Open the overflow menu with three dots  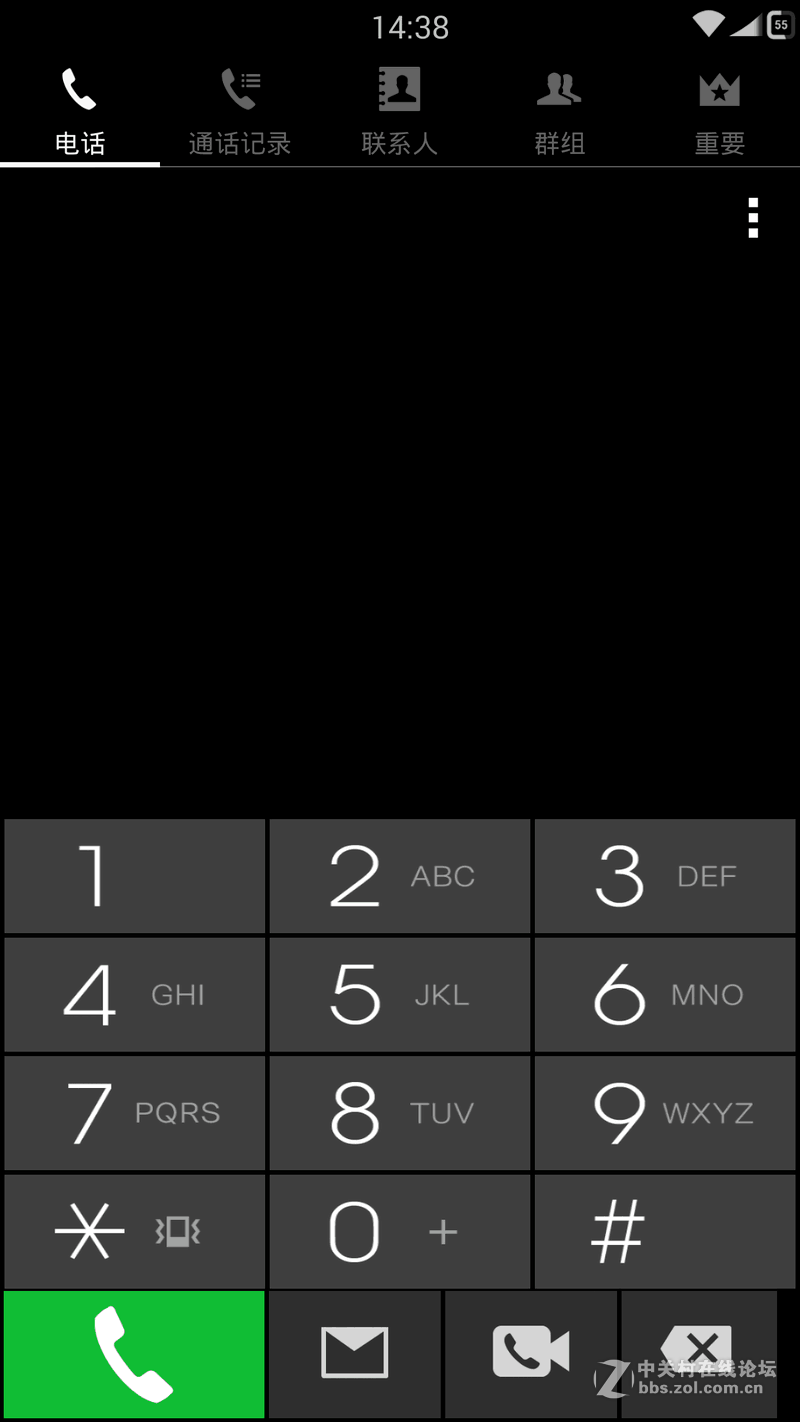[753, 218]
